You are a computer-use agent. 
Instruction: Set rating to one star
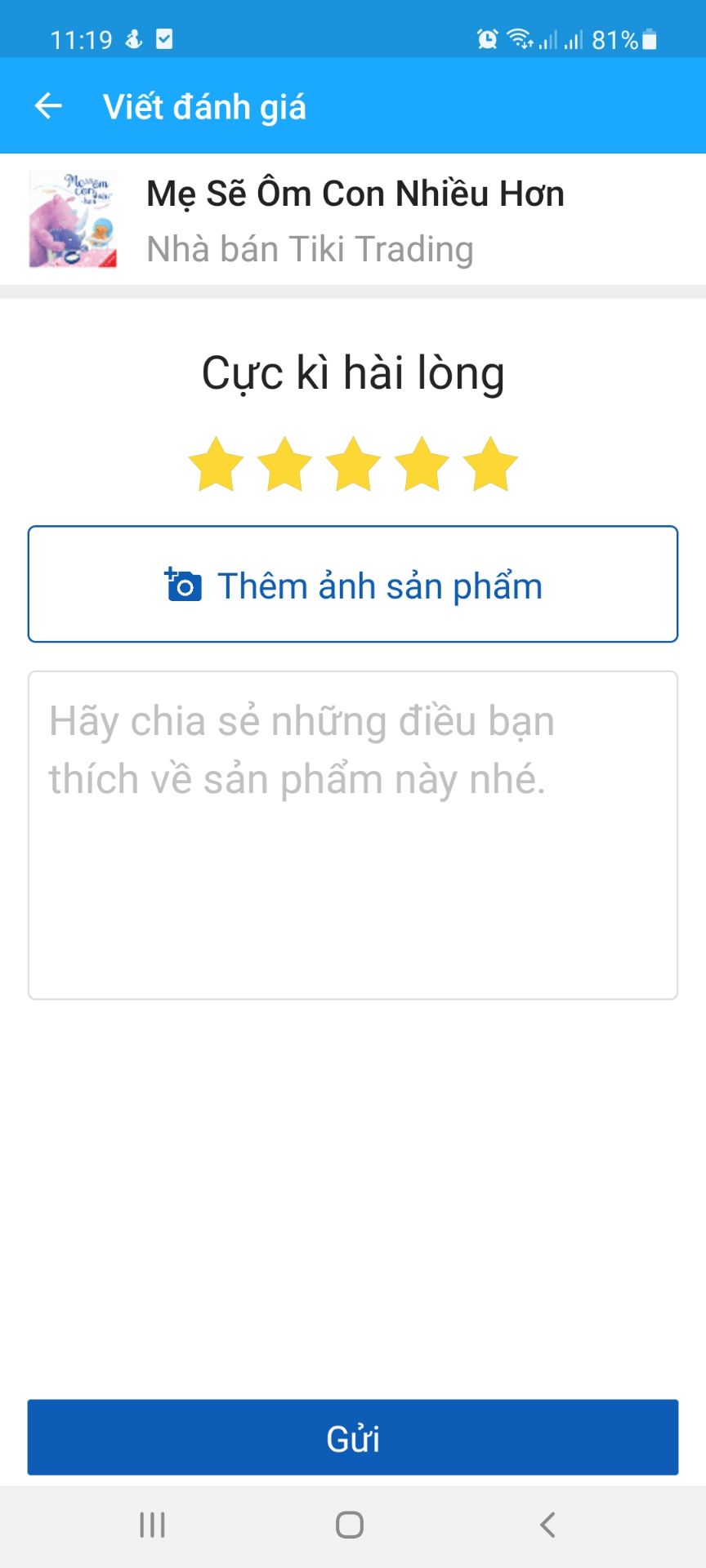(216, 464)
